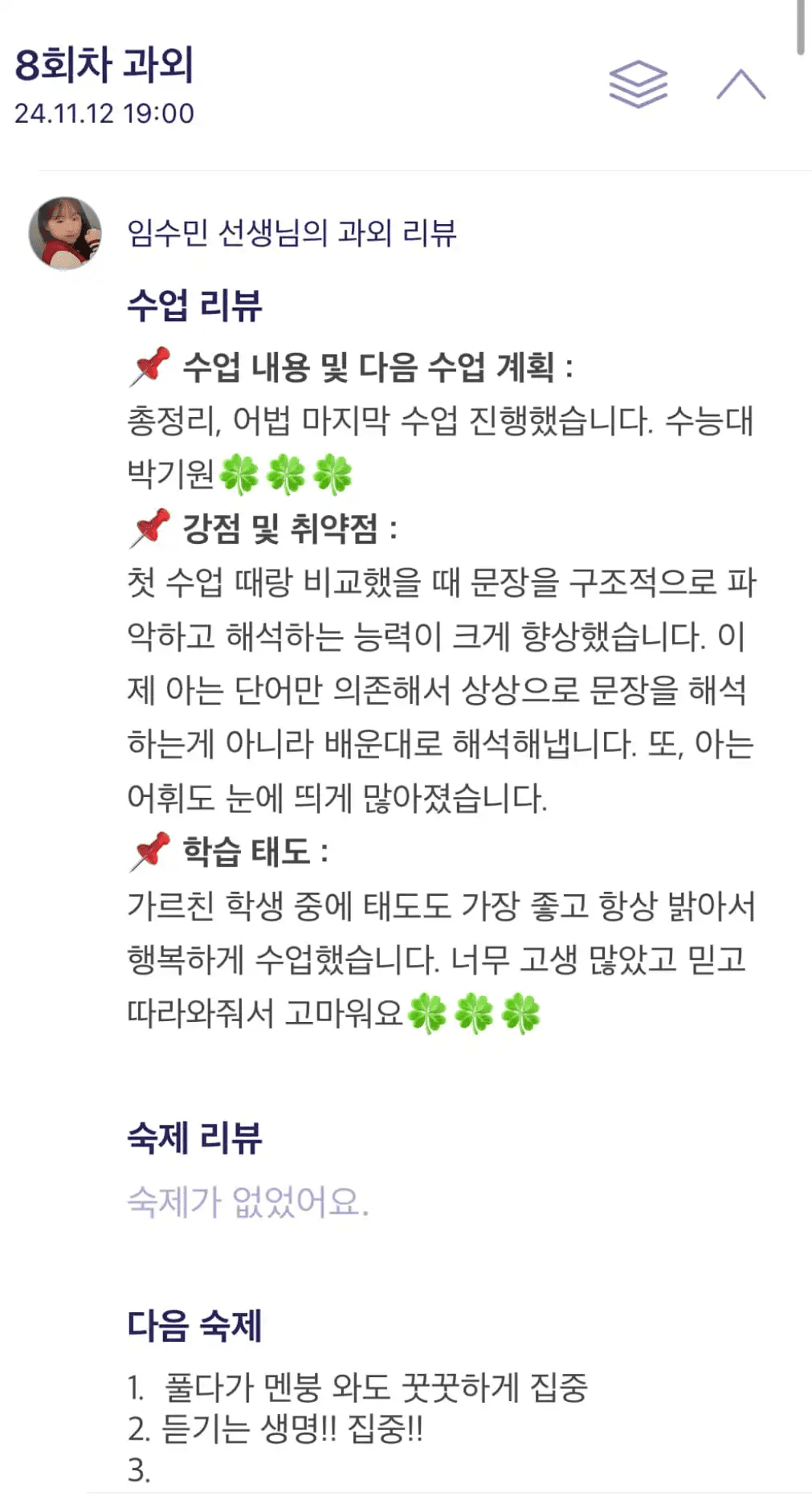This screenshot has height=1496, width=812.
Task: Open teacher 임수민's profile photo
Action: point(65,233)
